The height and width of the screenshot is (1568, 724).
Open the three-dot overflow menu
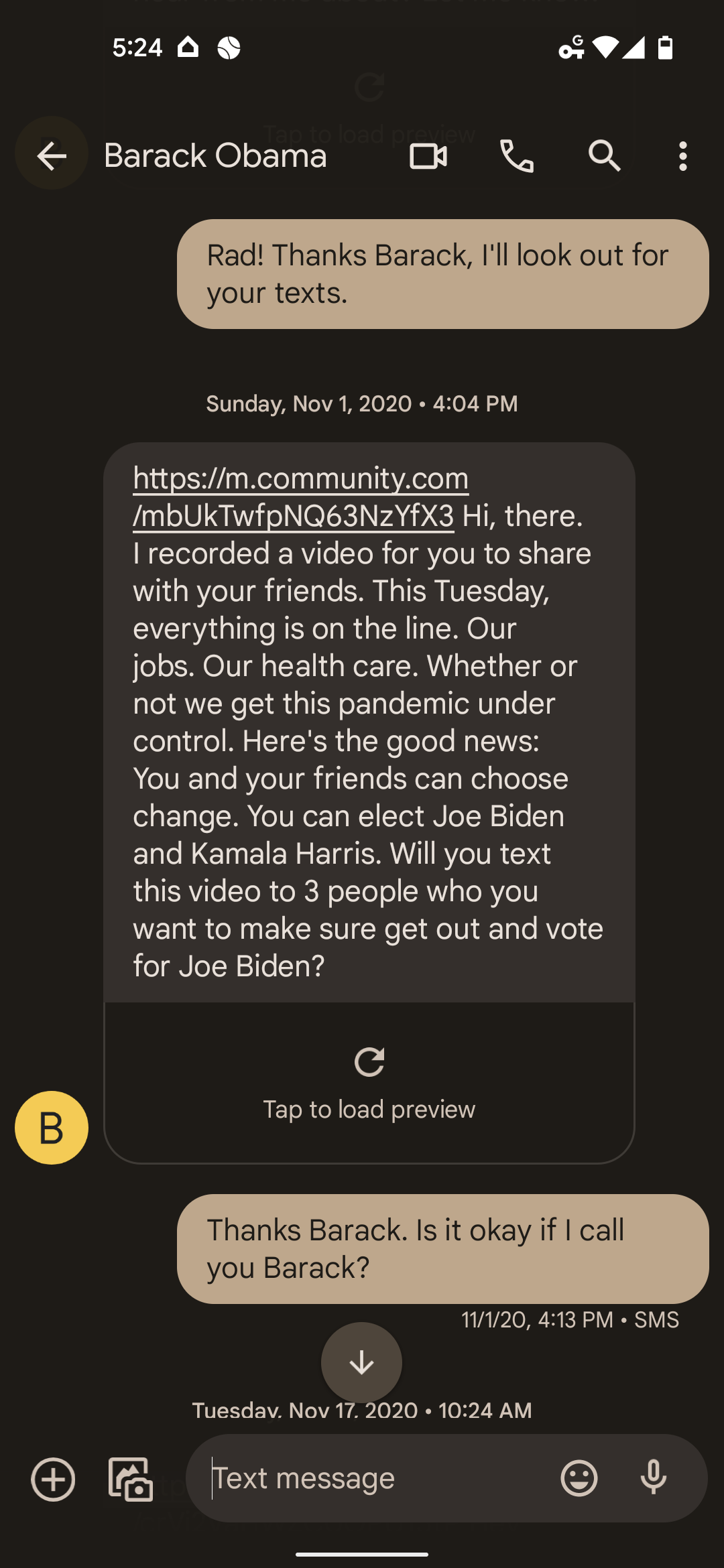682,156
